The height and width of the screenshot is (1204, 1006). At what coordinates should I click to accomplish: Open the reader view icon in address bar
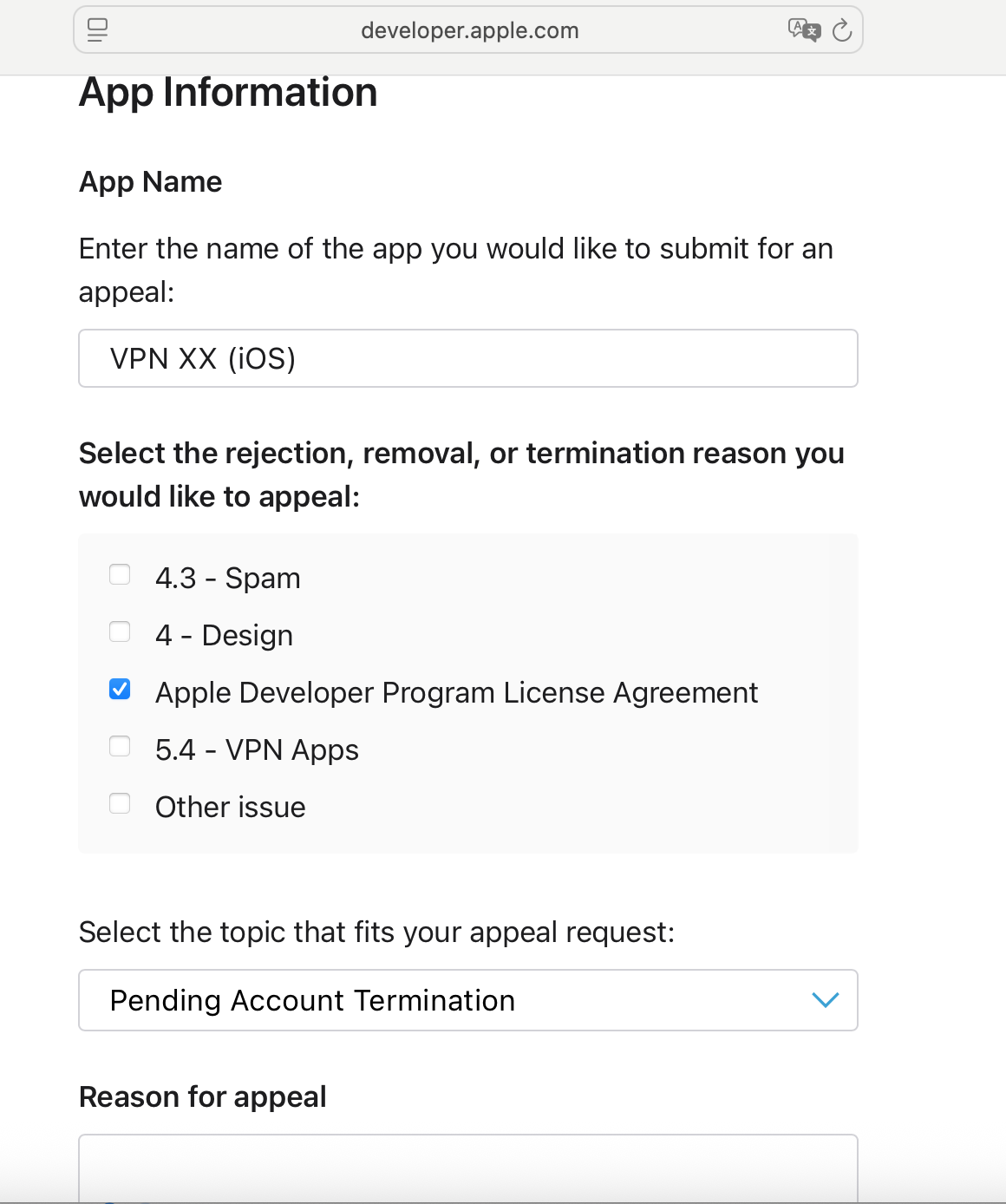click(x=98, y=30)
